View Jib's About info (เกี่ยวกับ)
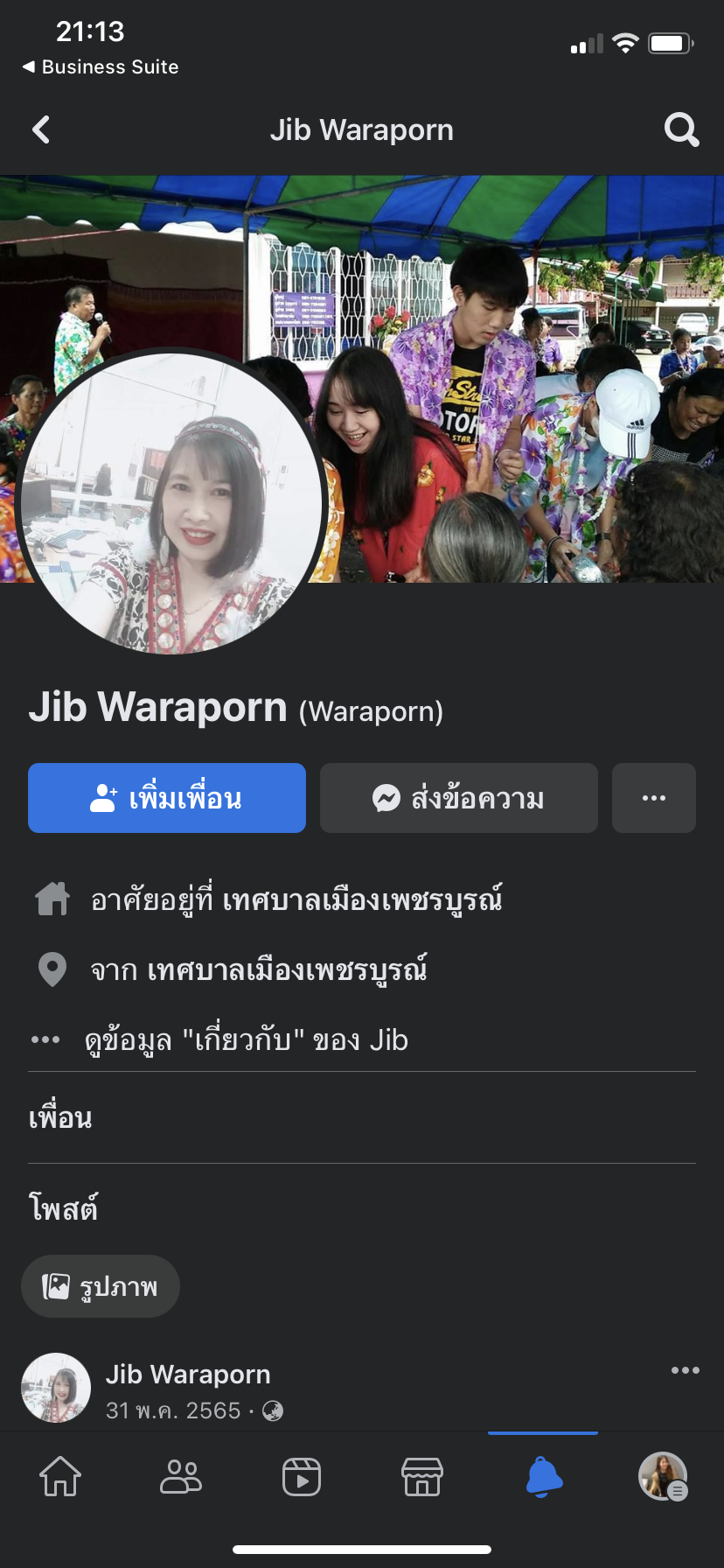The height and width of the screenshot is (1568, 724). tap(247, 1040)
